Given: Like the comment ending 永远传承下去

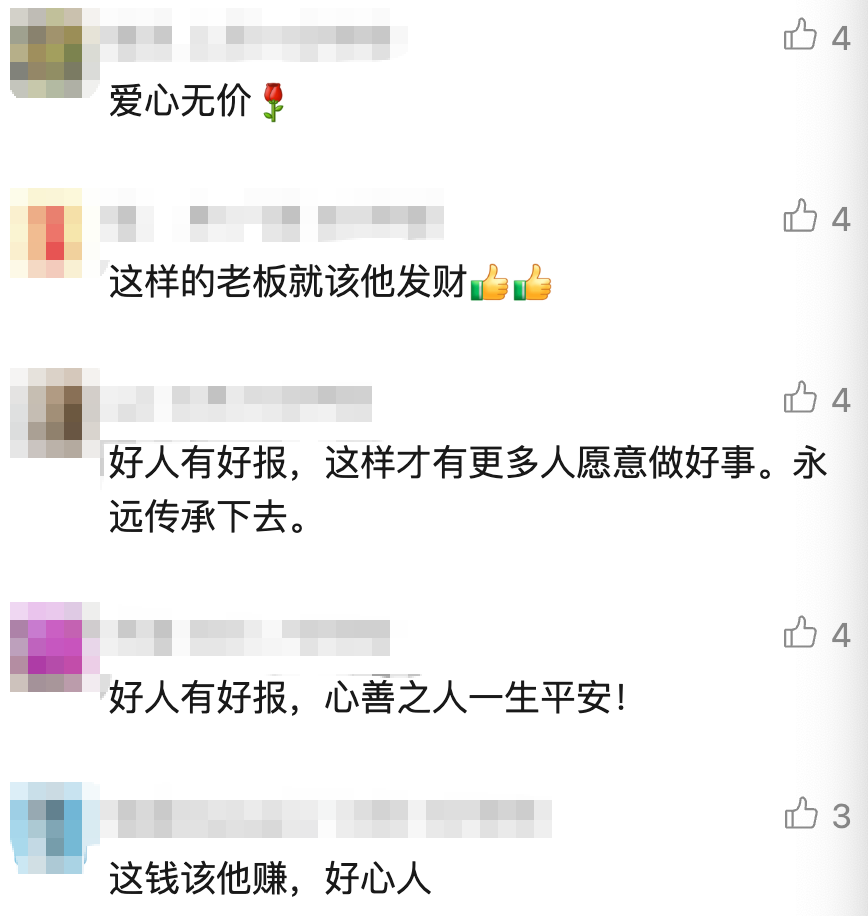Looking at the screenshot, I should pyautogui.click(x=800, y=397).
